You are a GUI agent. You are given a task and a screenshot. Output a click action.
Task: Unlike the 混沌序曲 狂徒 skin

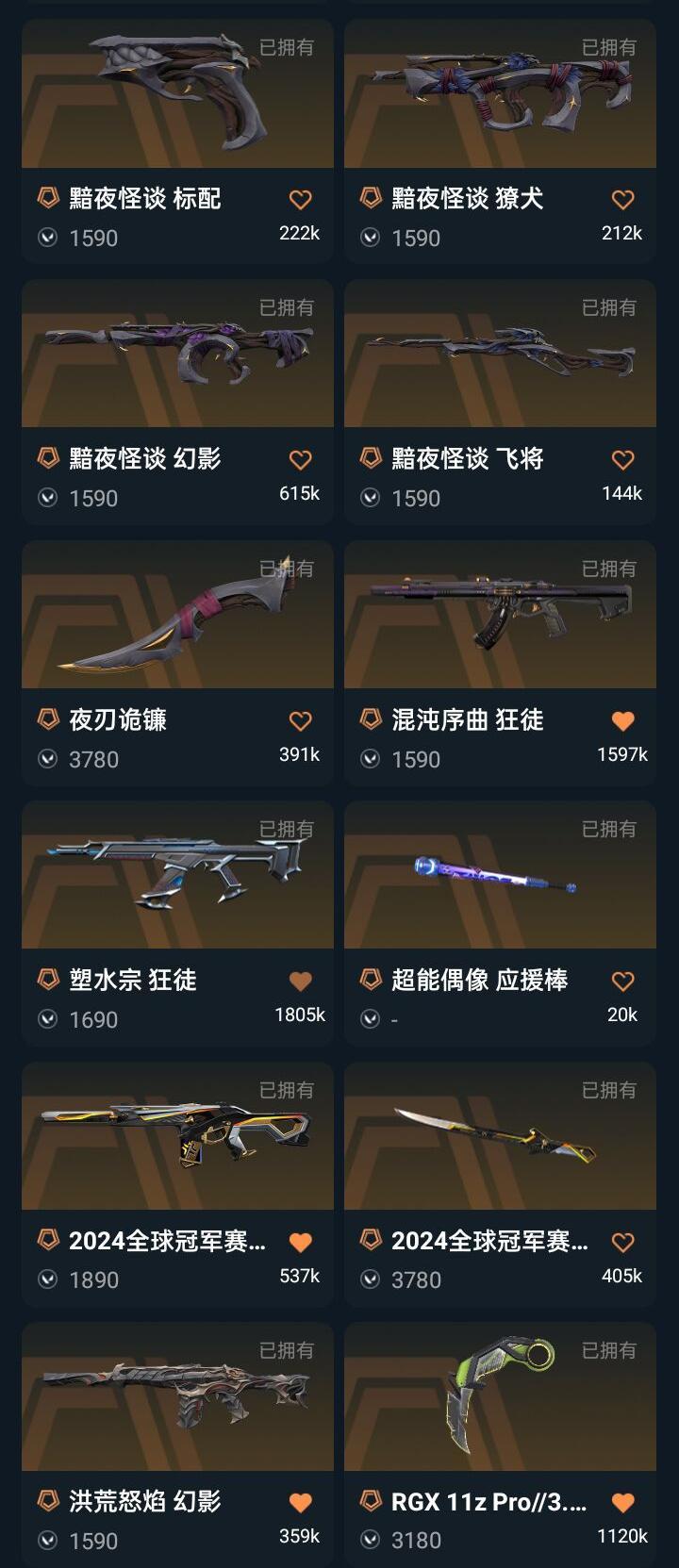click(x=622, y=720)
